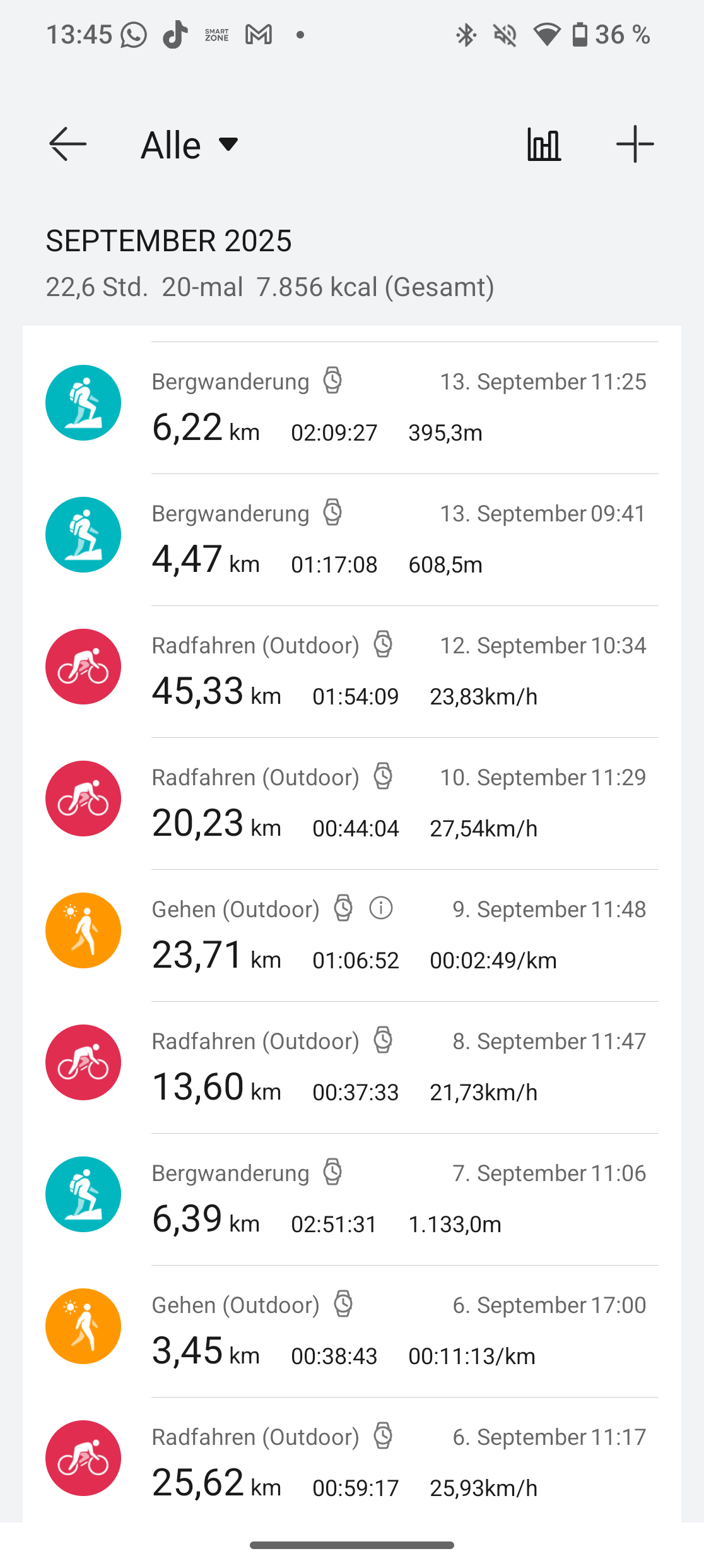Open the Alle filter dropdown
This screenshot has width=704, height=1568.
pos(189,145)
